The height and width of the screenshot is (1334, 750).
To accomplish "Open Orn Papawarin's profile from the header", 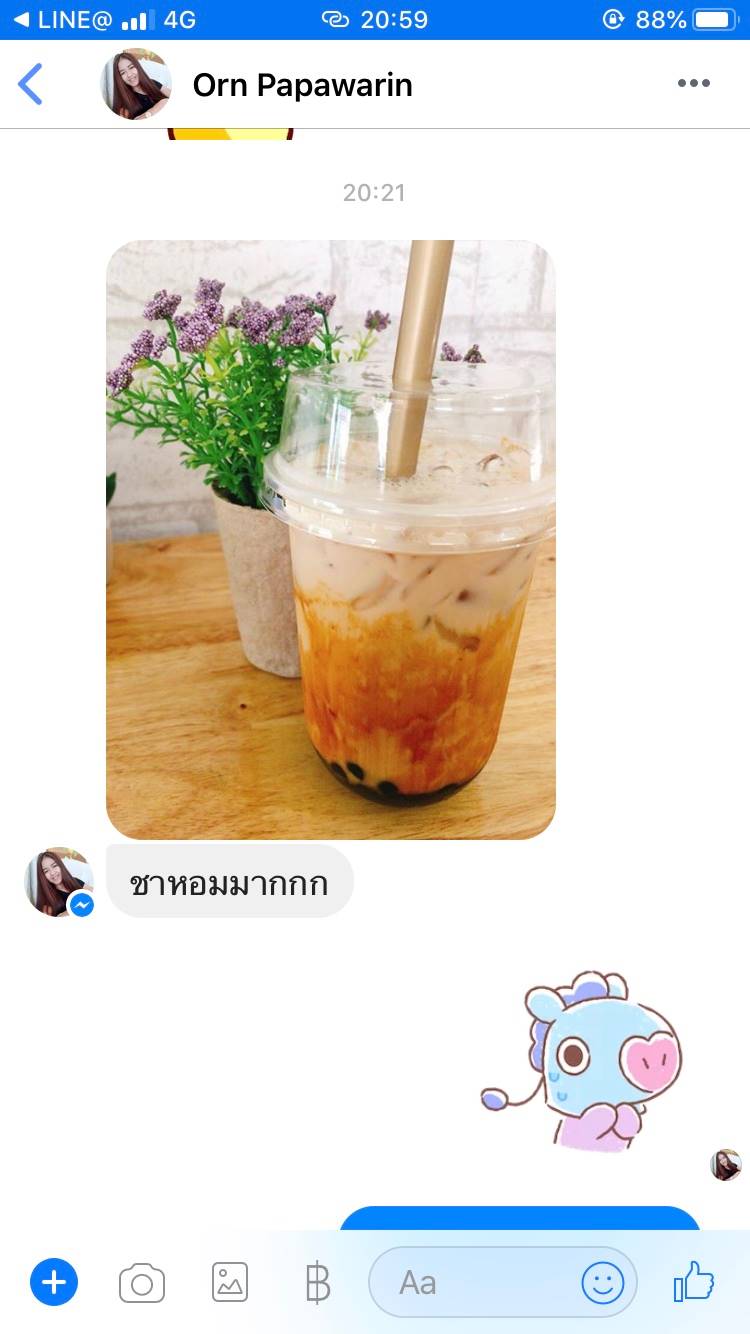I will (257, 85).
